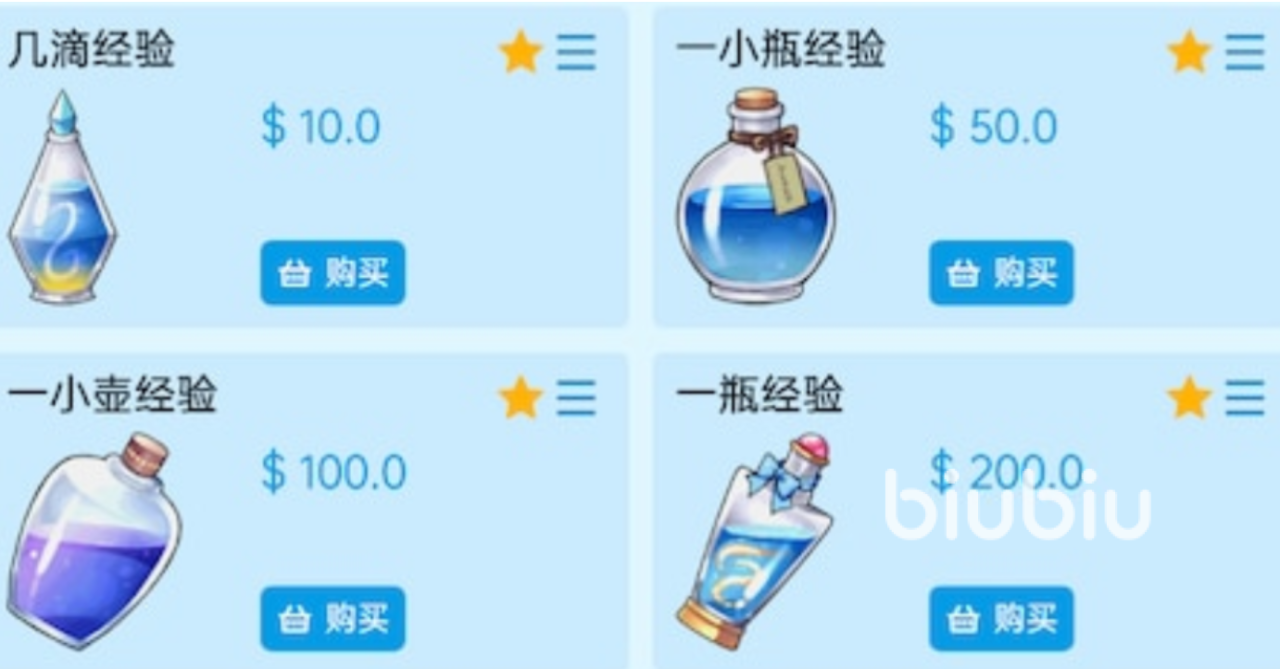
Task: Purchase 一瓶经验 for $200.0
Action: pos(1001,619)
